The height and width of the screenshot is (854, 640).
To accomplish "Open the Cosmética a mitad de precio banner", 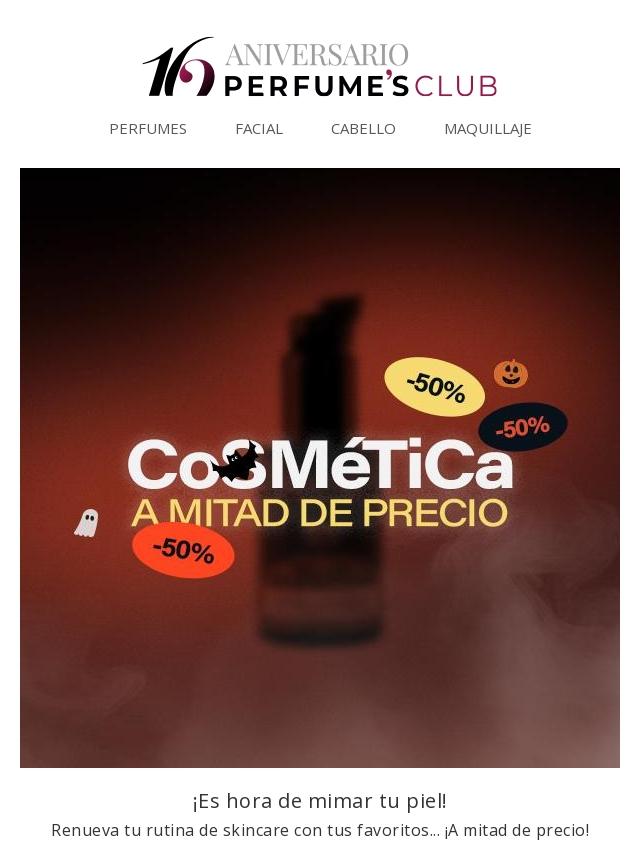I will coord(320,468).
